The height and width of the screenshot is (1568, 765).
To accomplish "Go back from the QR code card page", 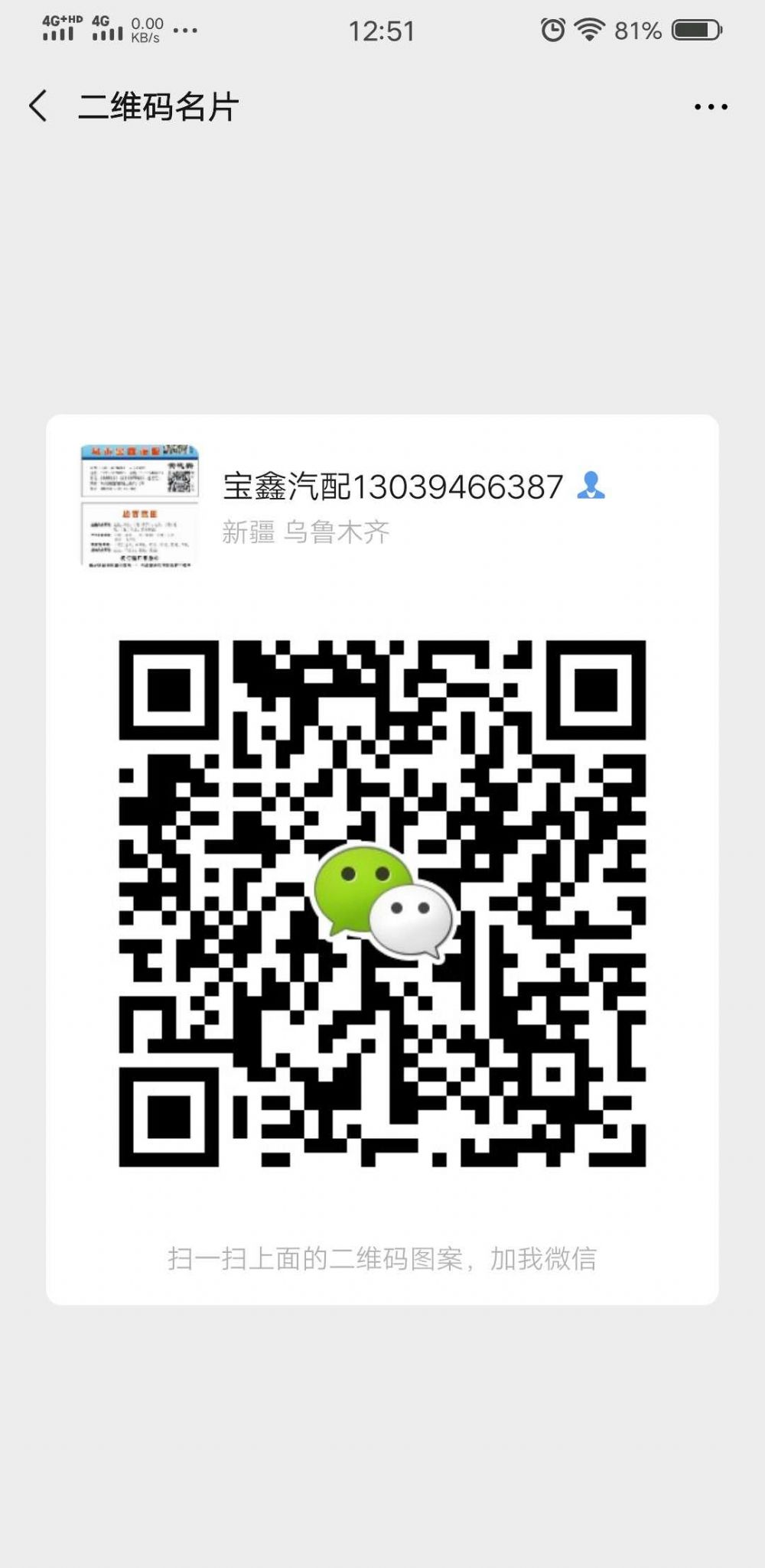I will point(38,106).
